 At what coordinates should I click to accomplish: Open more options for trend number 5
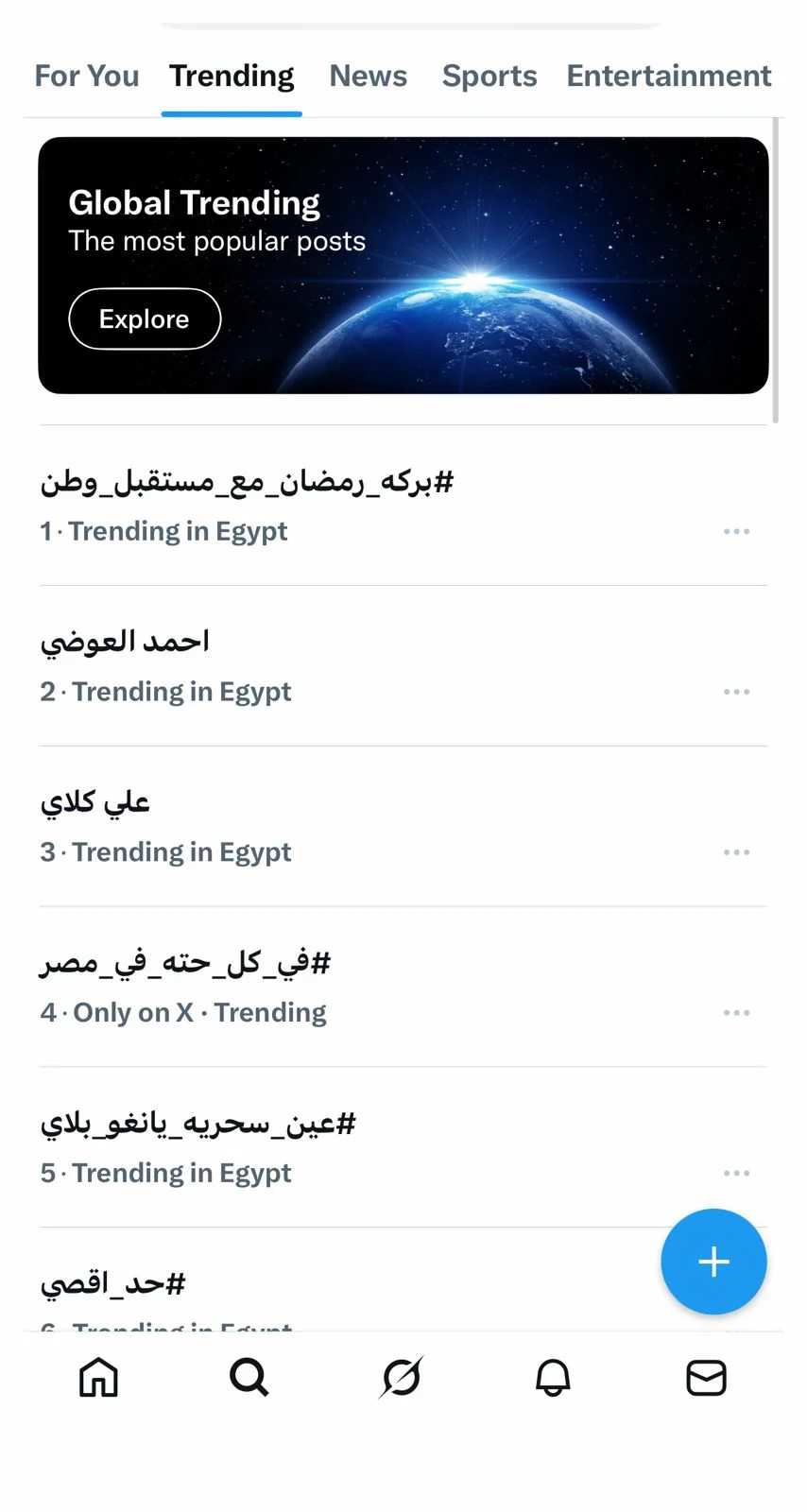pos(736,1173)
